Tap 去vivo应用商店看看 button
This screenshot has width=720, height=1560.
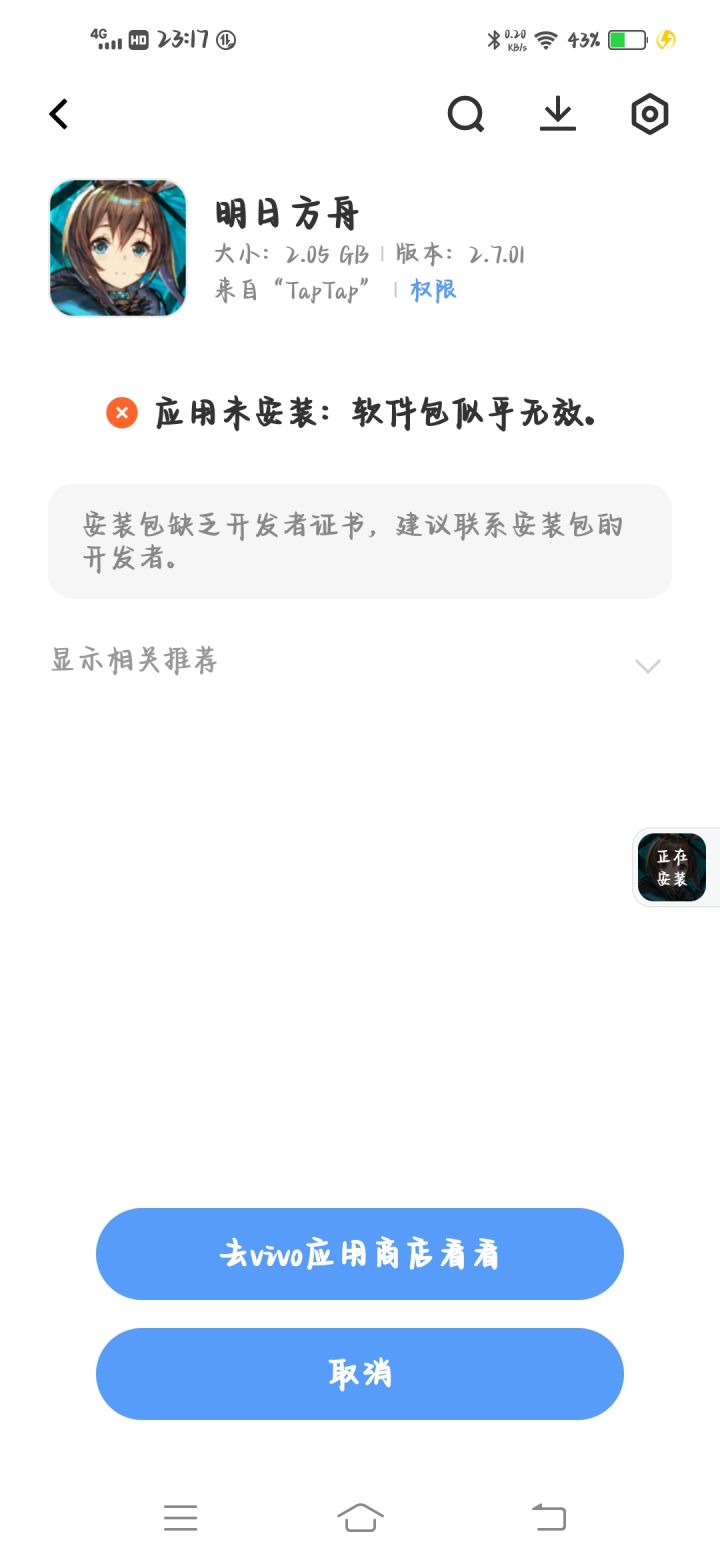pos(360,1254)
